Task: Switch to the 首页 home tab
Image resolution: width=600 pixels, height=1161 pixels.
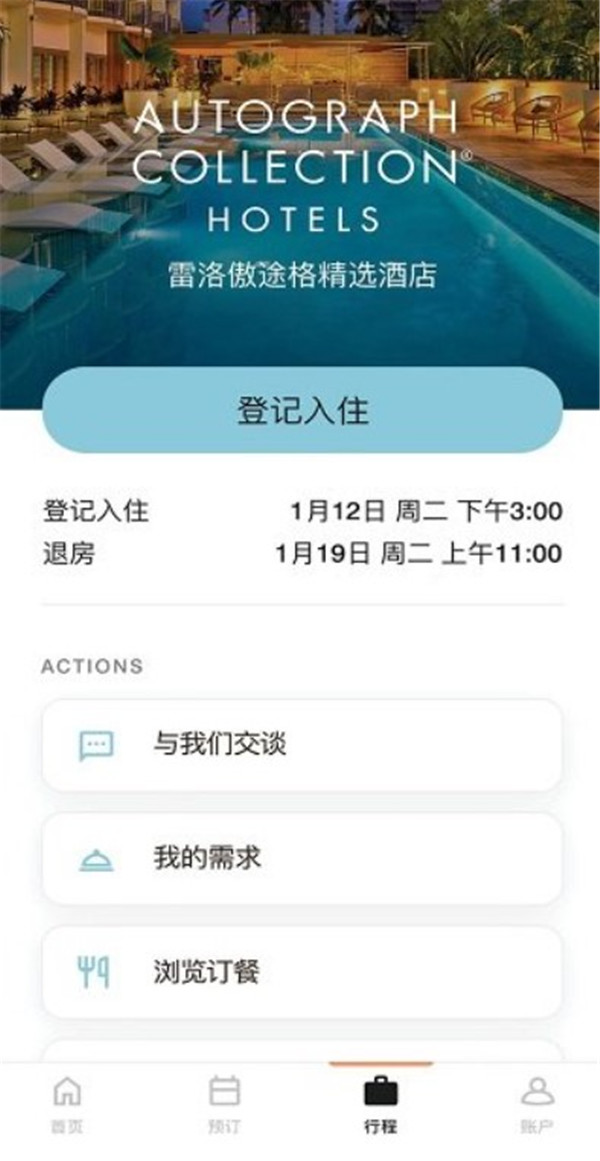Action: [67, 1104]
